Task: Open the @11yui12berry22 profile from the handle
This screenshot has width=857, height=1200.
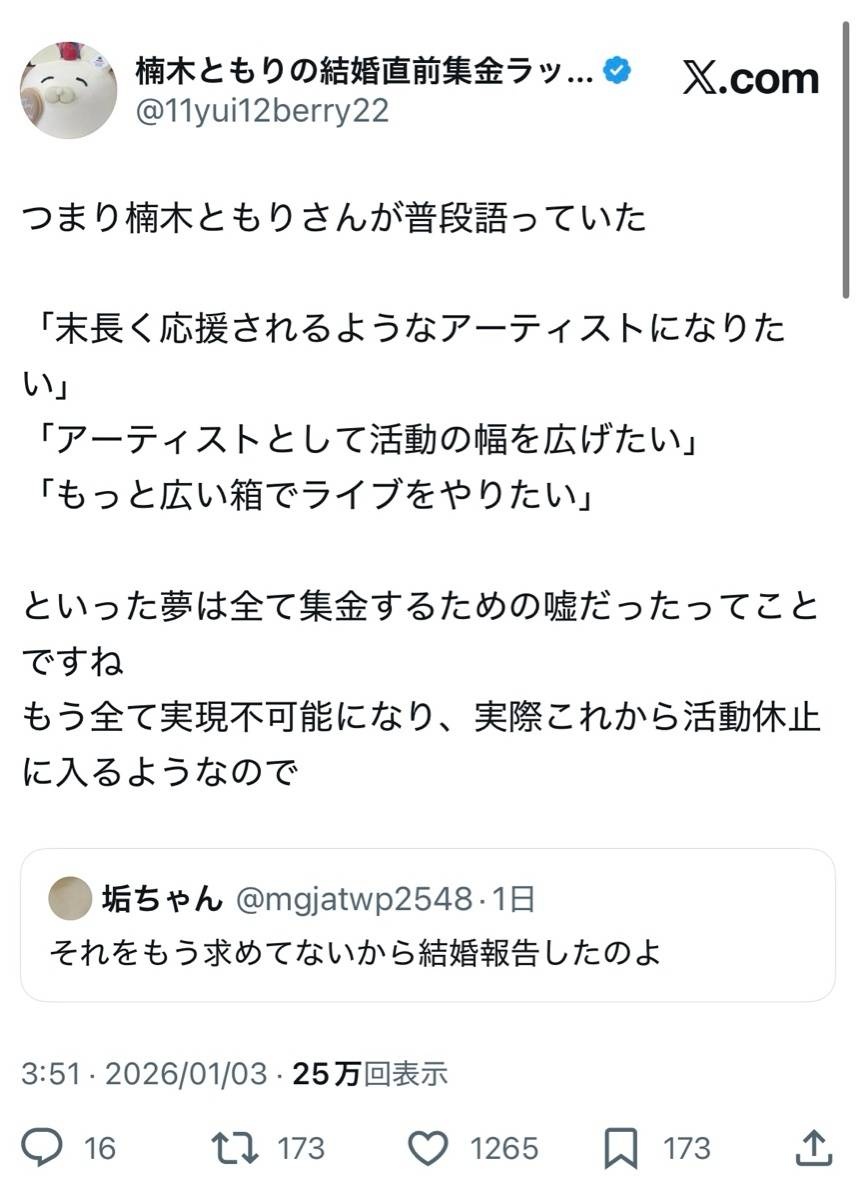Action: [x=262, y=111]
